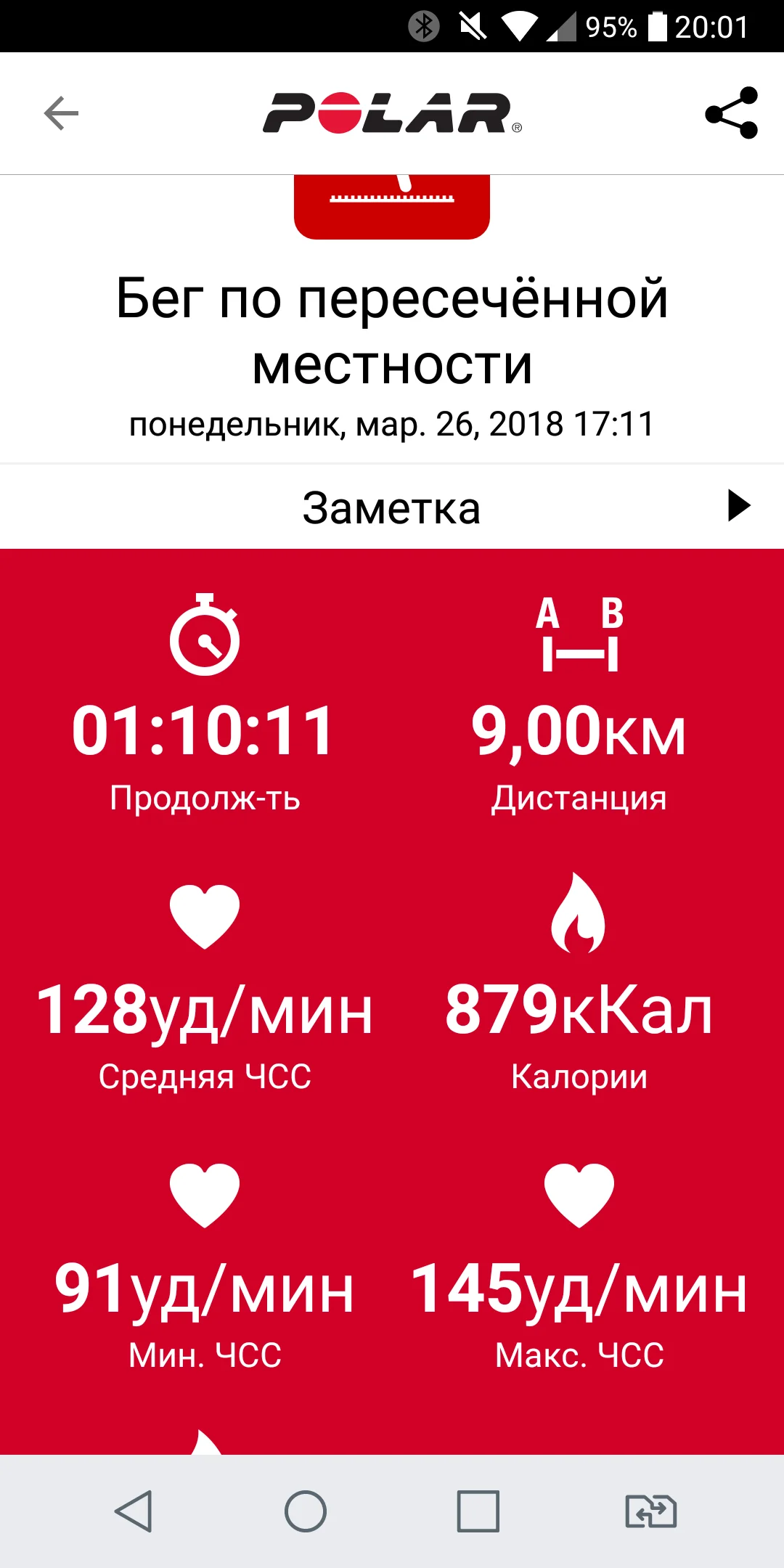Share this training session
The image size is (784, 1568).
(x=731, y=113)
